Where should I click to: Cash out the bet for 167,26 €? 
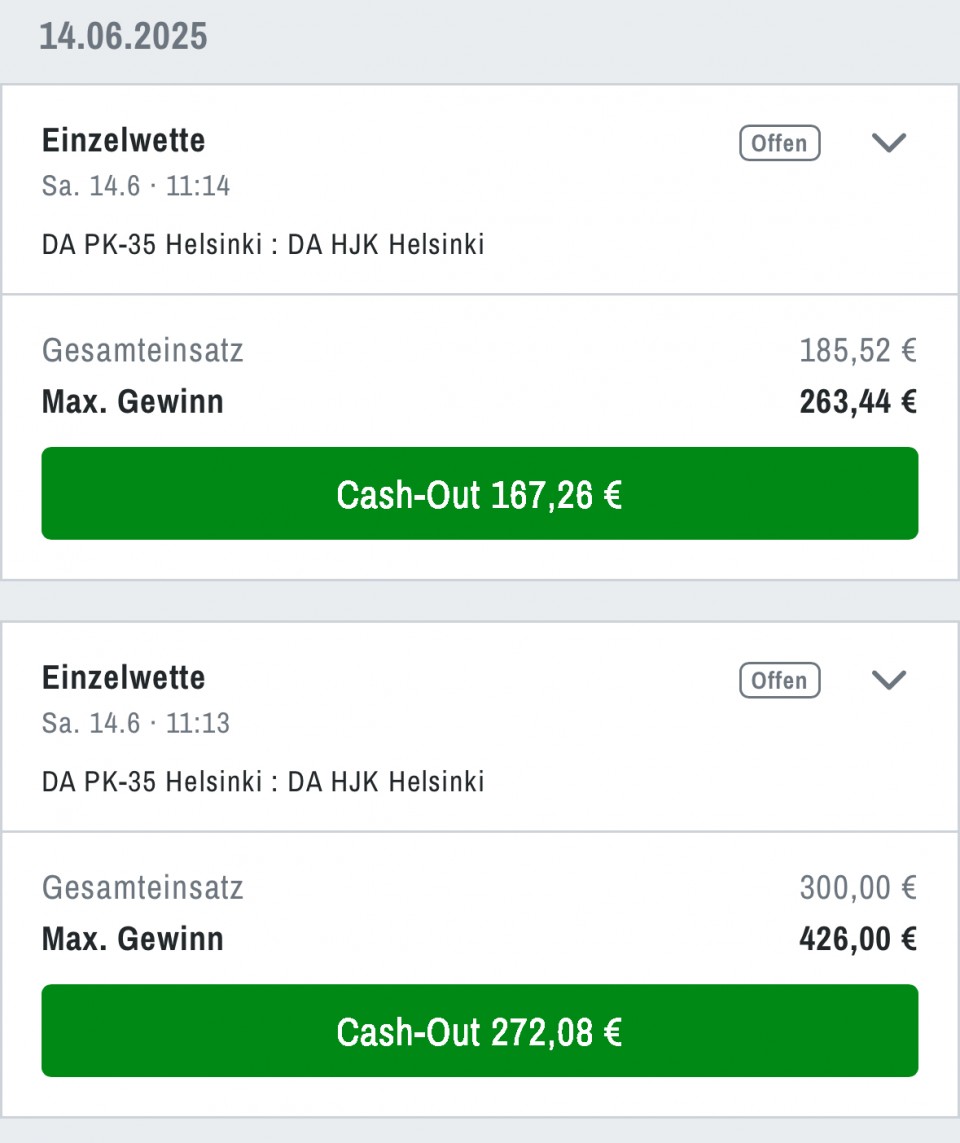[x=479, y=494]
